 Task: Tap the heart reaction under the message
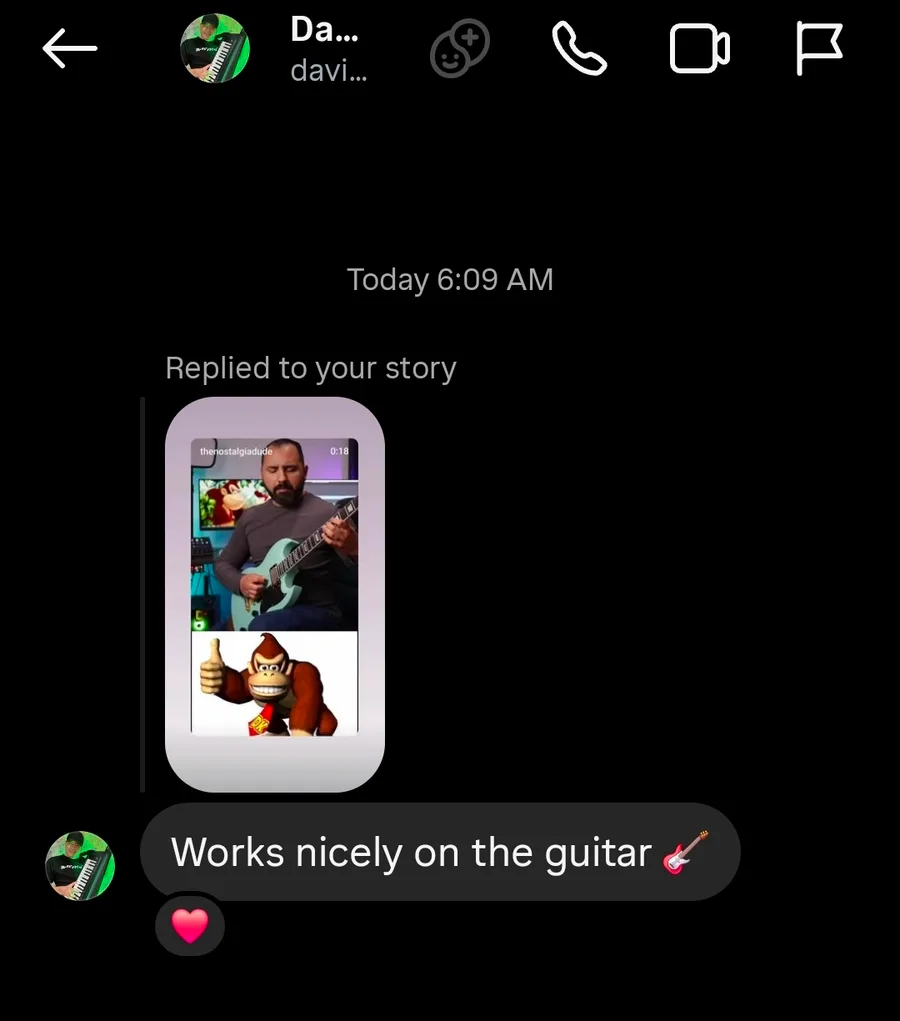click(190, 925)
